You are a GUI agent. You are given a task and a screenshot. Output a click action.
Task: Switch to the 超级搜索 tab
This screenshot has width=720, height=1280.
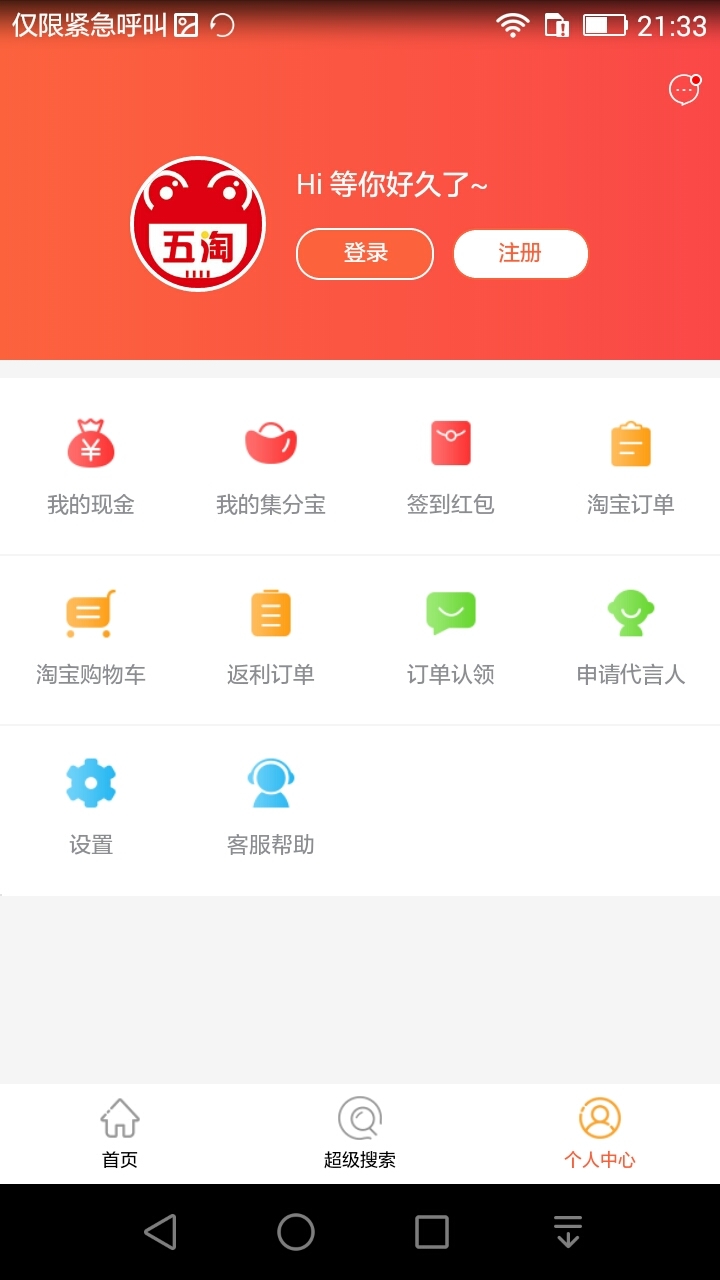[x=360, y=1134]
